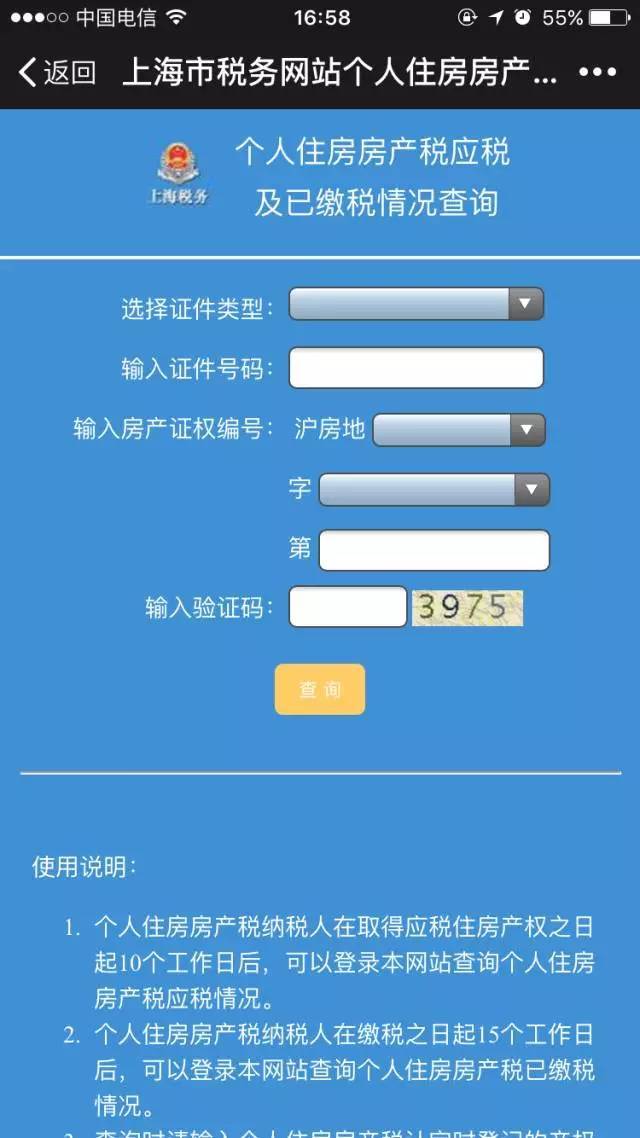This screenshot has height=1138, width=640.
Task: Refresh the 3975 captcha image
Action: point(467,607)
